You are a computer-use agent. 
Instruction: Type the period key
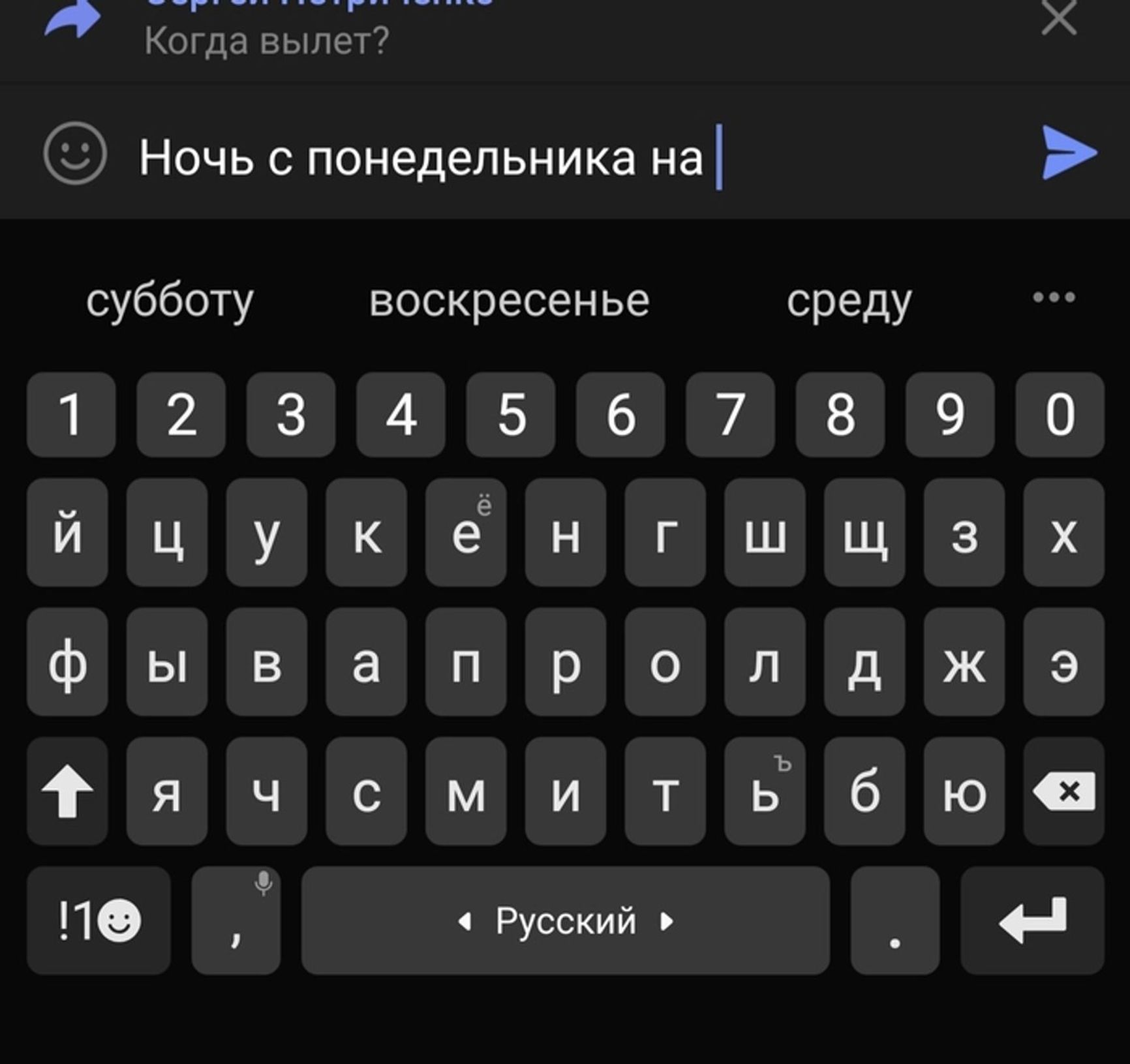pos(894,920)
